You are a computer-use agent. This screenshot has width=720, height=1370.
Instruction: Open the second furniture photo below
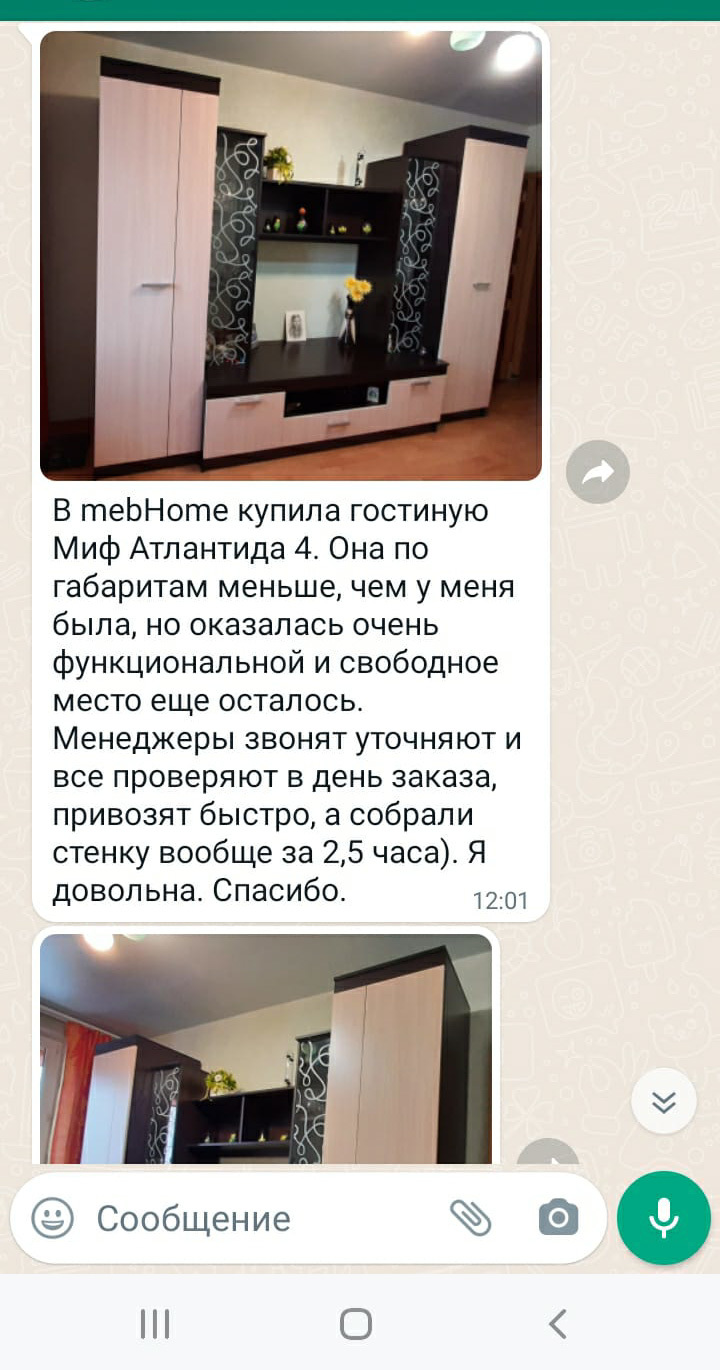pos(266,1048)
